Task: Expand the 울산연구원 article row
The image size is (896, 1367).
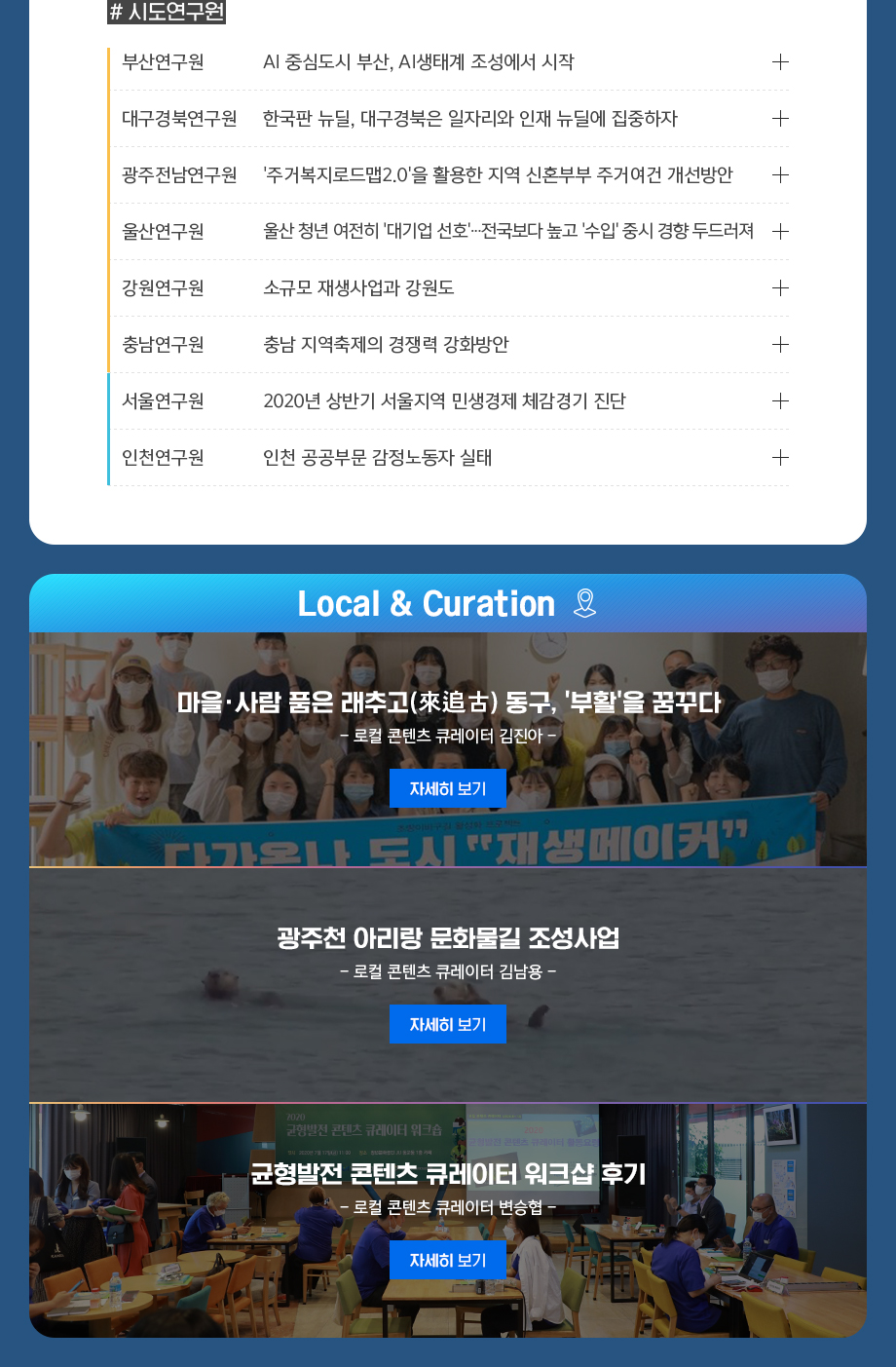Action: 780,232
